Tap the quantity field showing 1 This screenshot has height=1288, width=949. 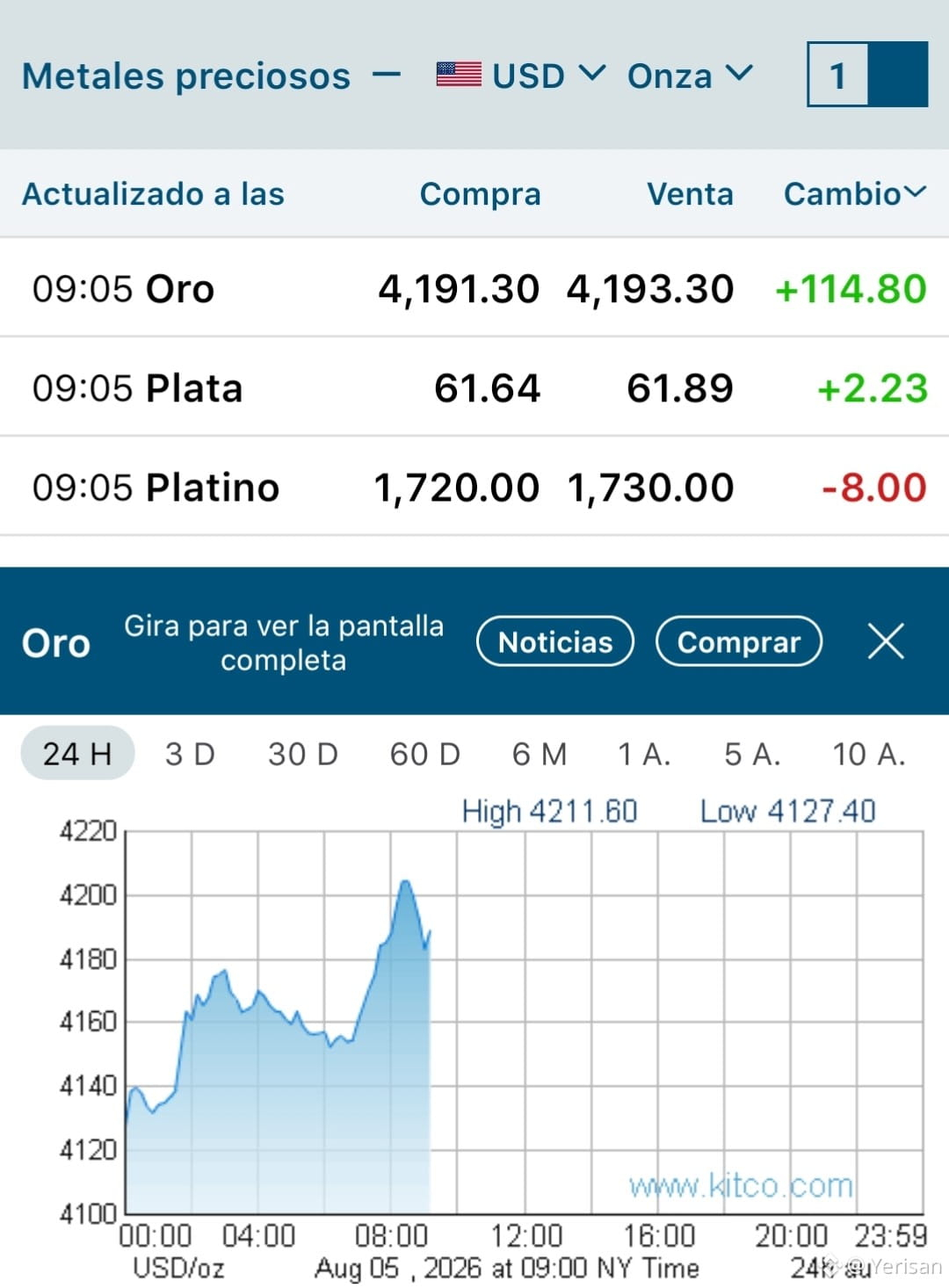click(837, 75)
